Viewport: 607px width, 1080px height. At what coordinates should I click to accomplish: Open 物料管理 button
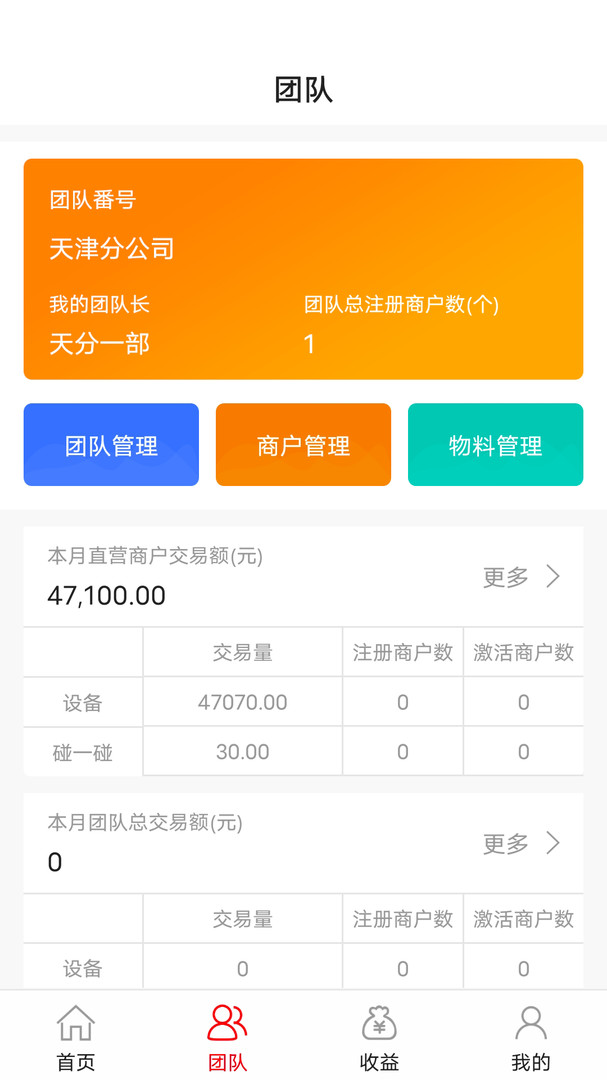point(495,444)
